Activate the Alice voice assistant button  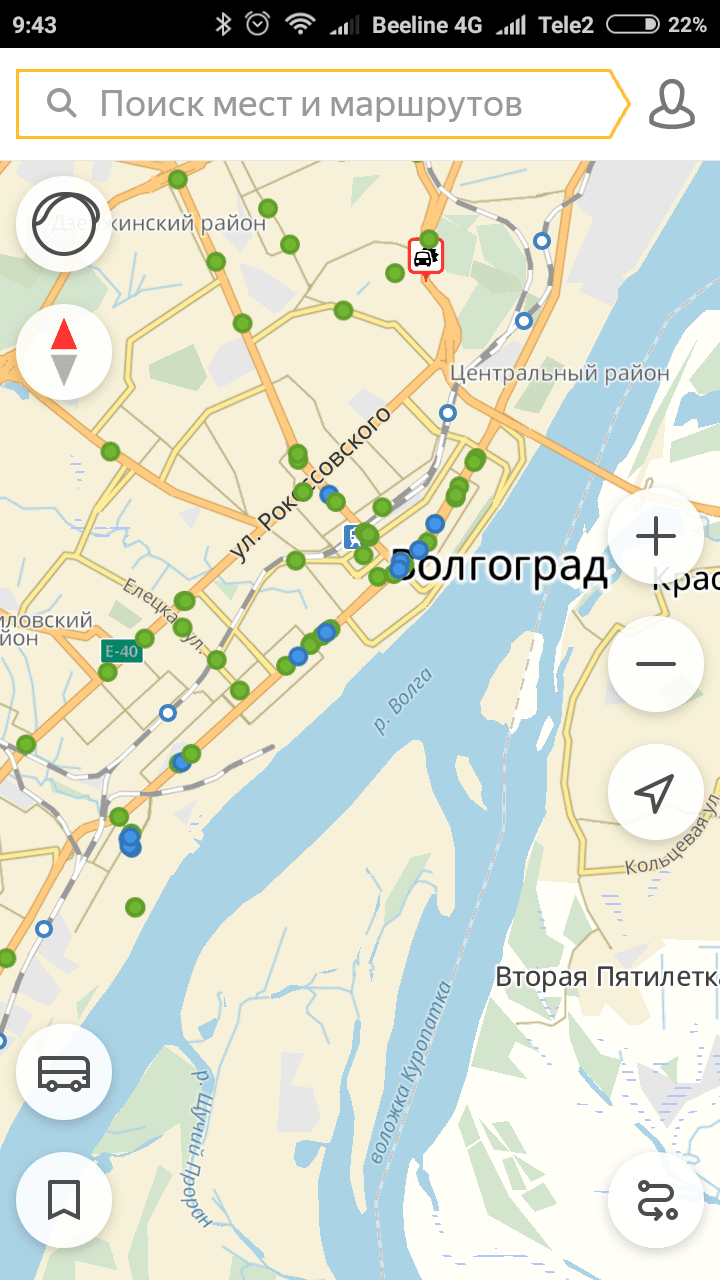[x=64, y=224]
